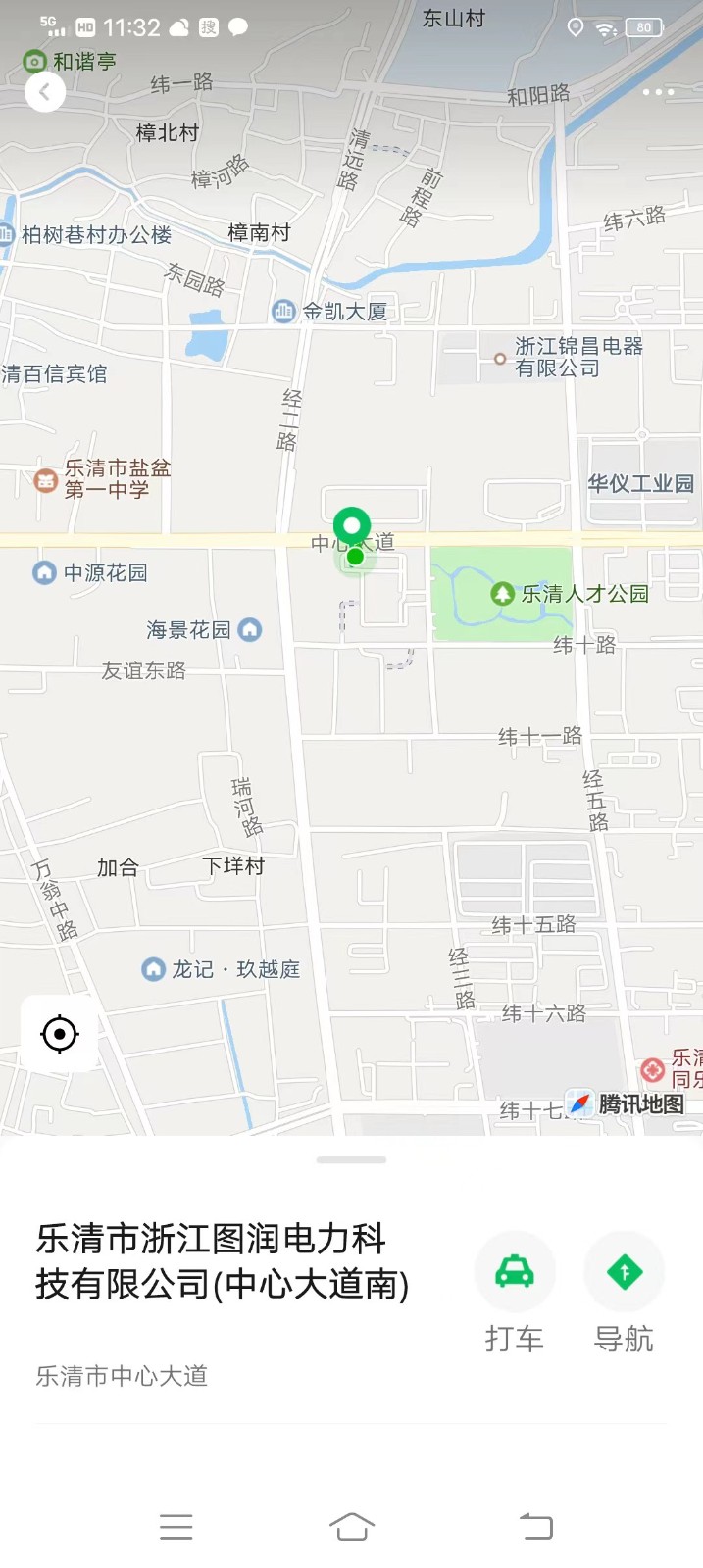Go back using the top-left arrow
Screen dimensions: 703x1568
(x=44, y=92)
